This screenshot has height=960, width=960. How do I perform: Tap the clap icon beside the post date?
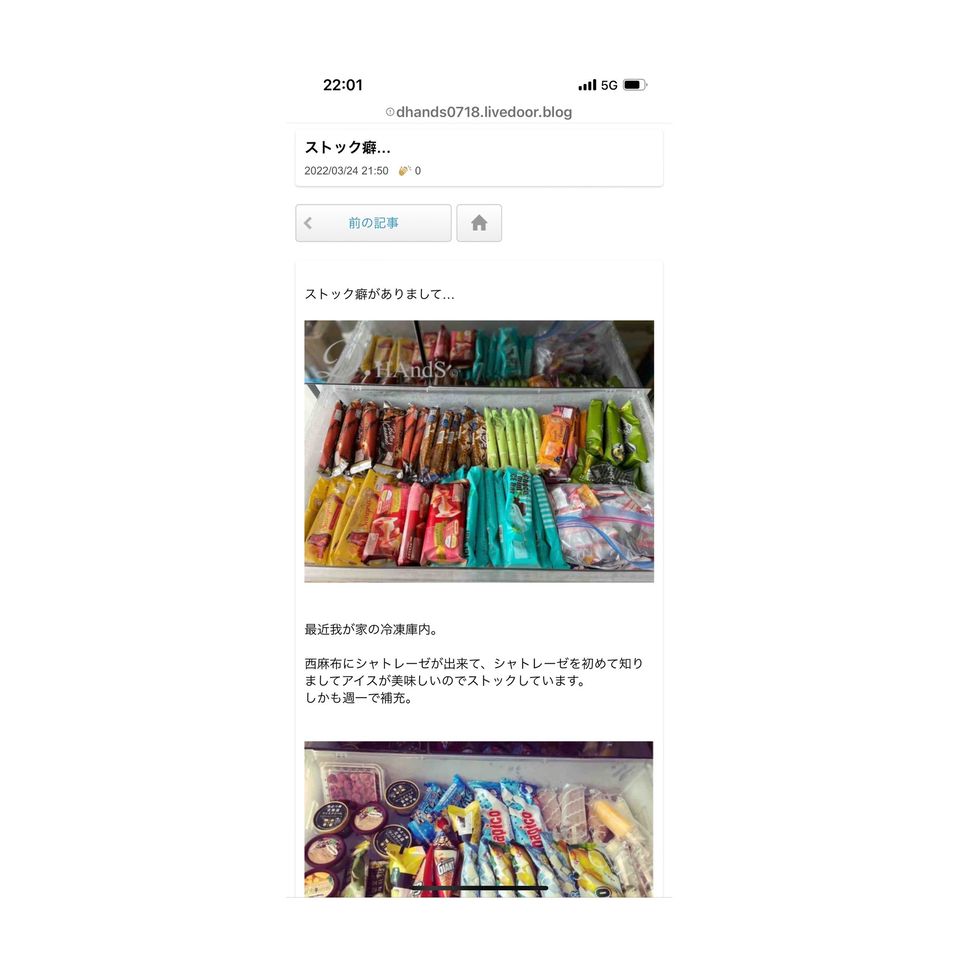[404, 171]
